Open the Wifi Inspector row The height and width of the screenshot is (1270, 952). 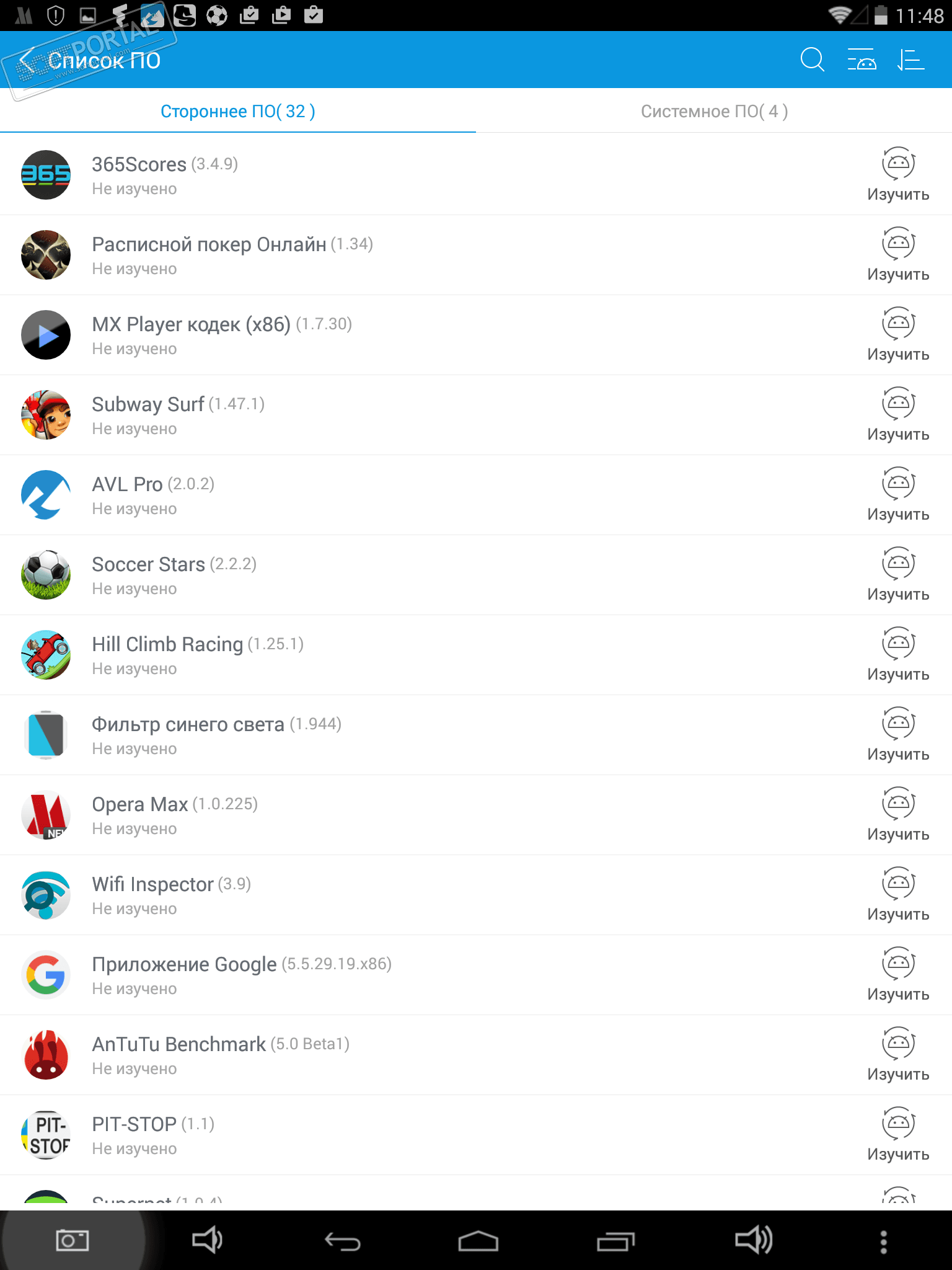[x=372, y=895]
